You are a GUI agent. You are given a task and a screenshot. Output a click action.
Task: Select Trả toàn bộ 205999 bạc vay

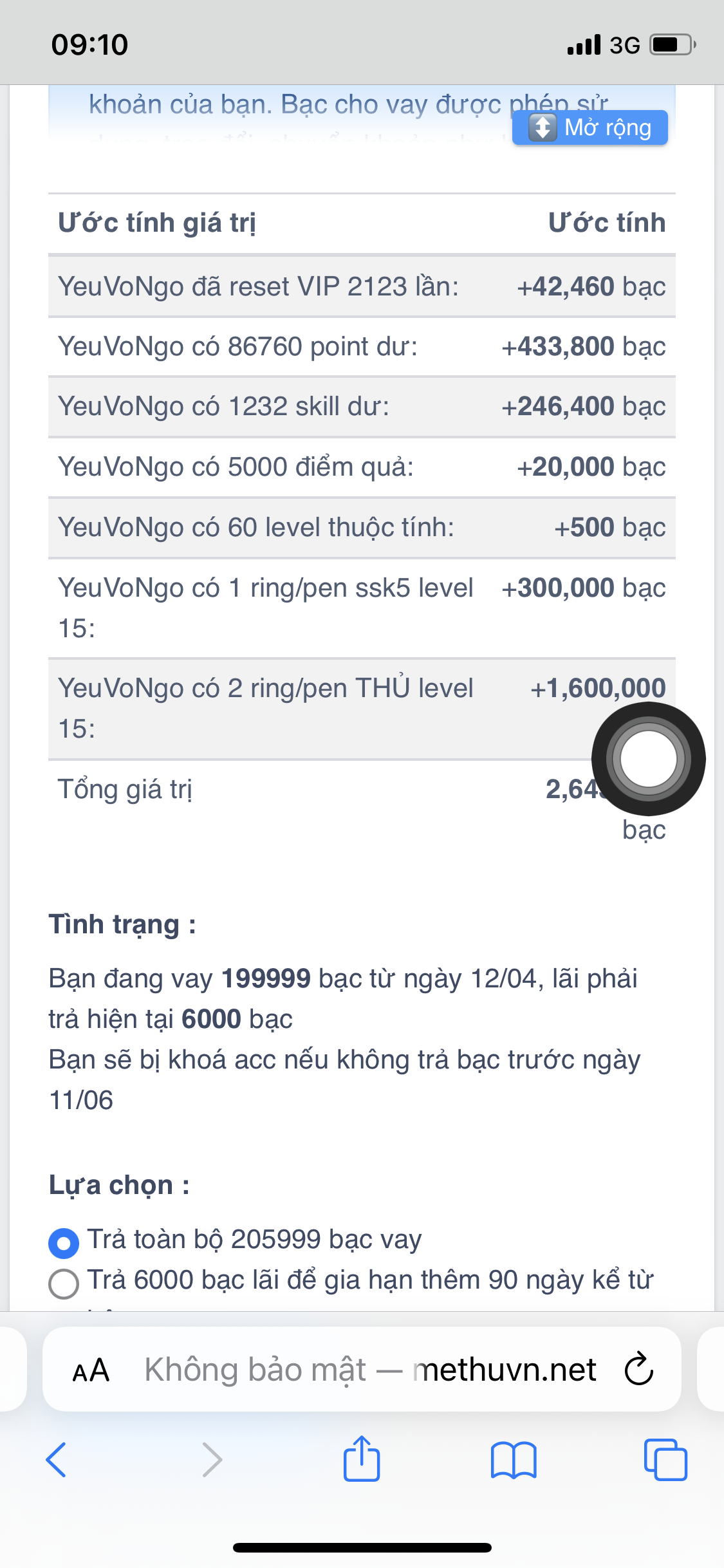64,1242
